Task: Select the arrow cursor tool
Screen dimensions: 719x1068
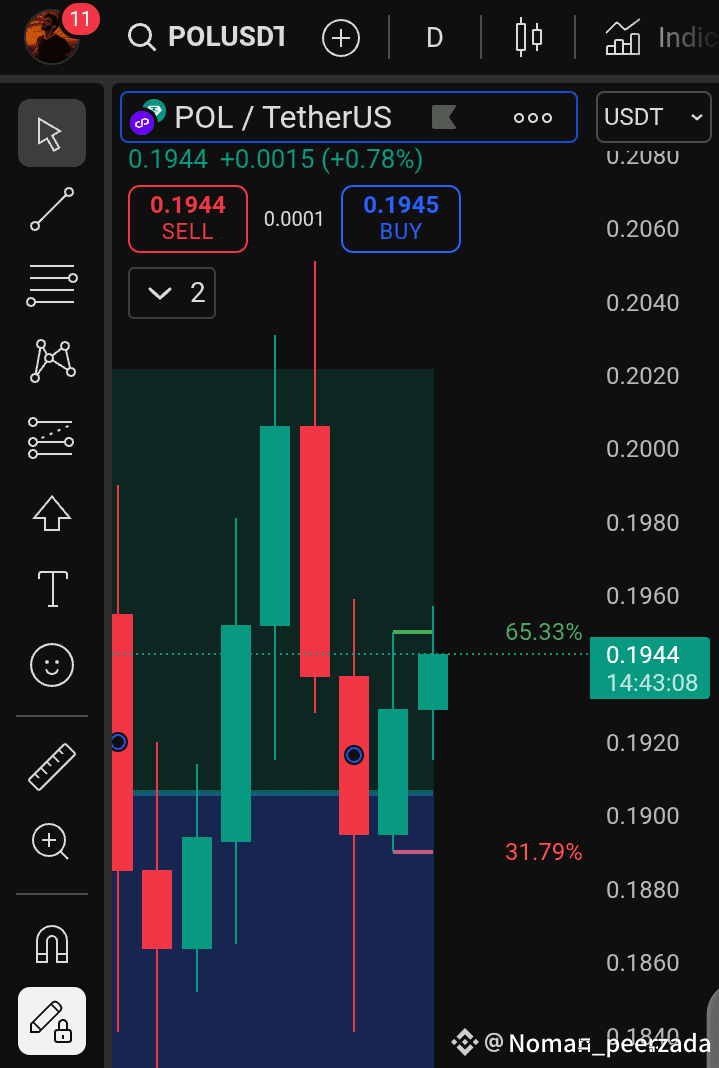Action: coord(52,133)
